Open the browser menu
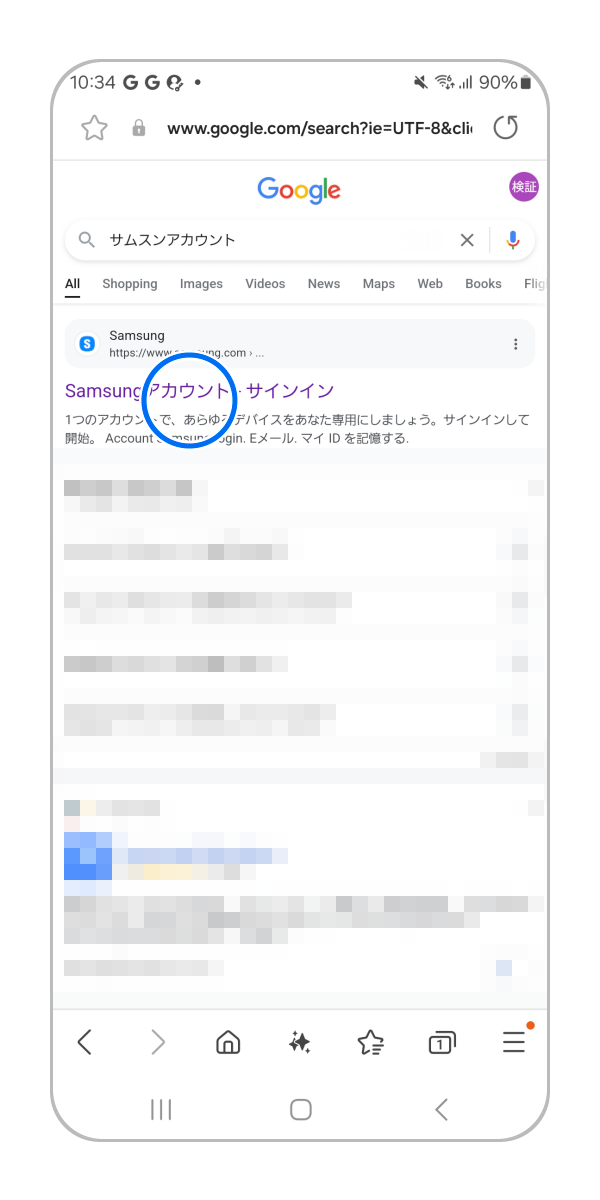 click(513, 1043)
